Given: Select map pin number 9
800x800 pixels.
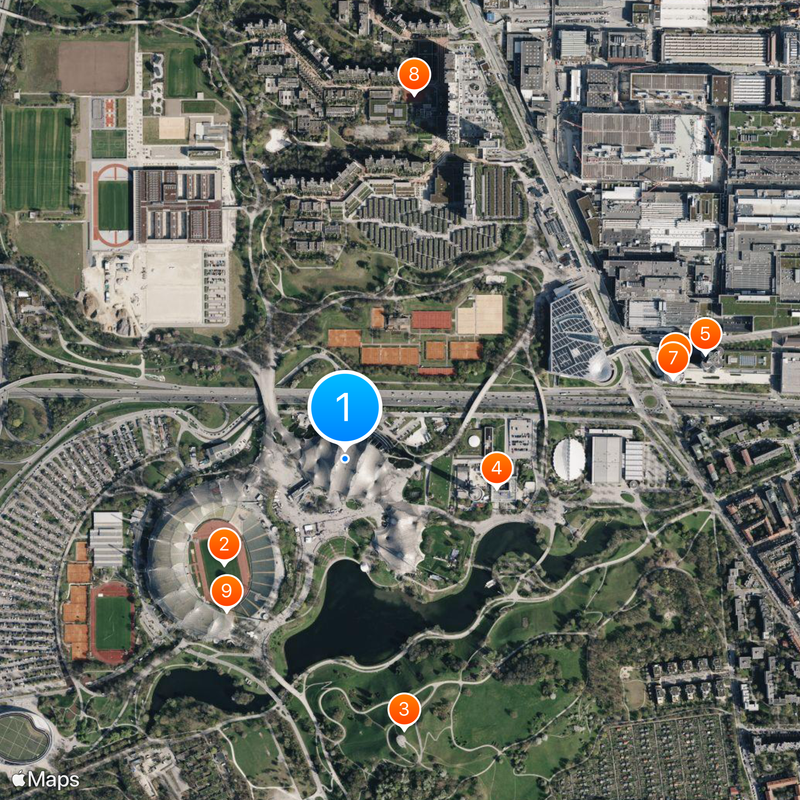Looking at the screenshot, I should tap(227, 589).
